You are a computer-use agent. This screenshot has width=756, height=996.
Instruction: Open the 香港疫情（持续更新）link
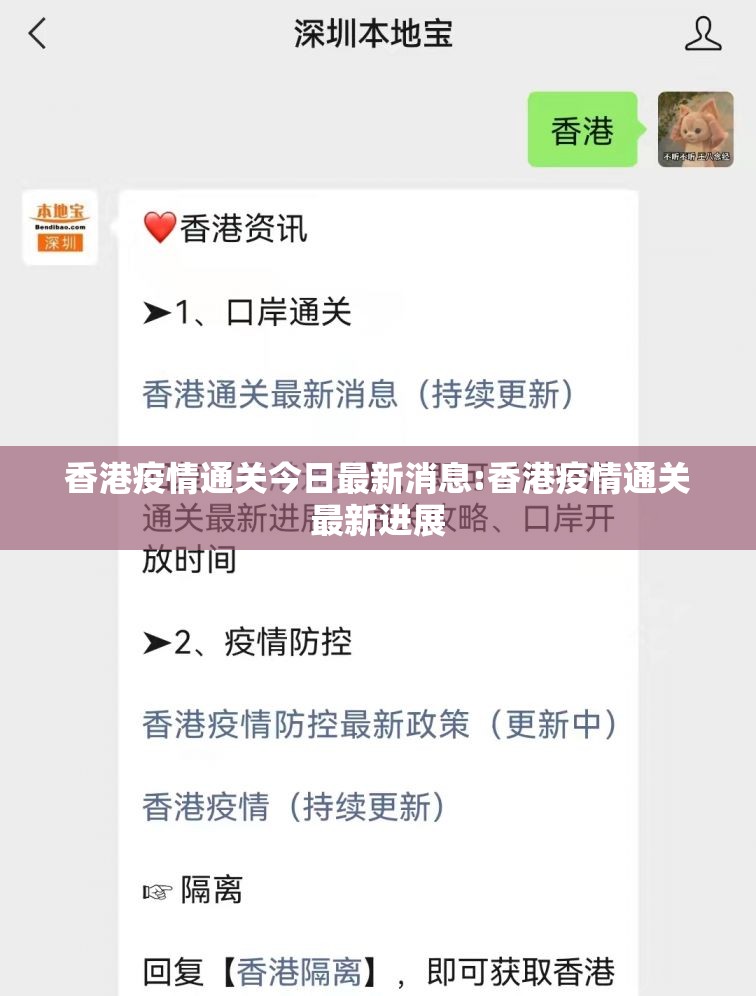tap(294, 806)
